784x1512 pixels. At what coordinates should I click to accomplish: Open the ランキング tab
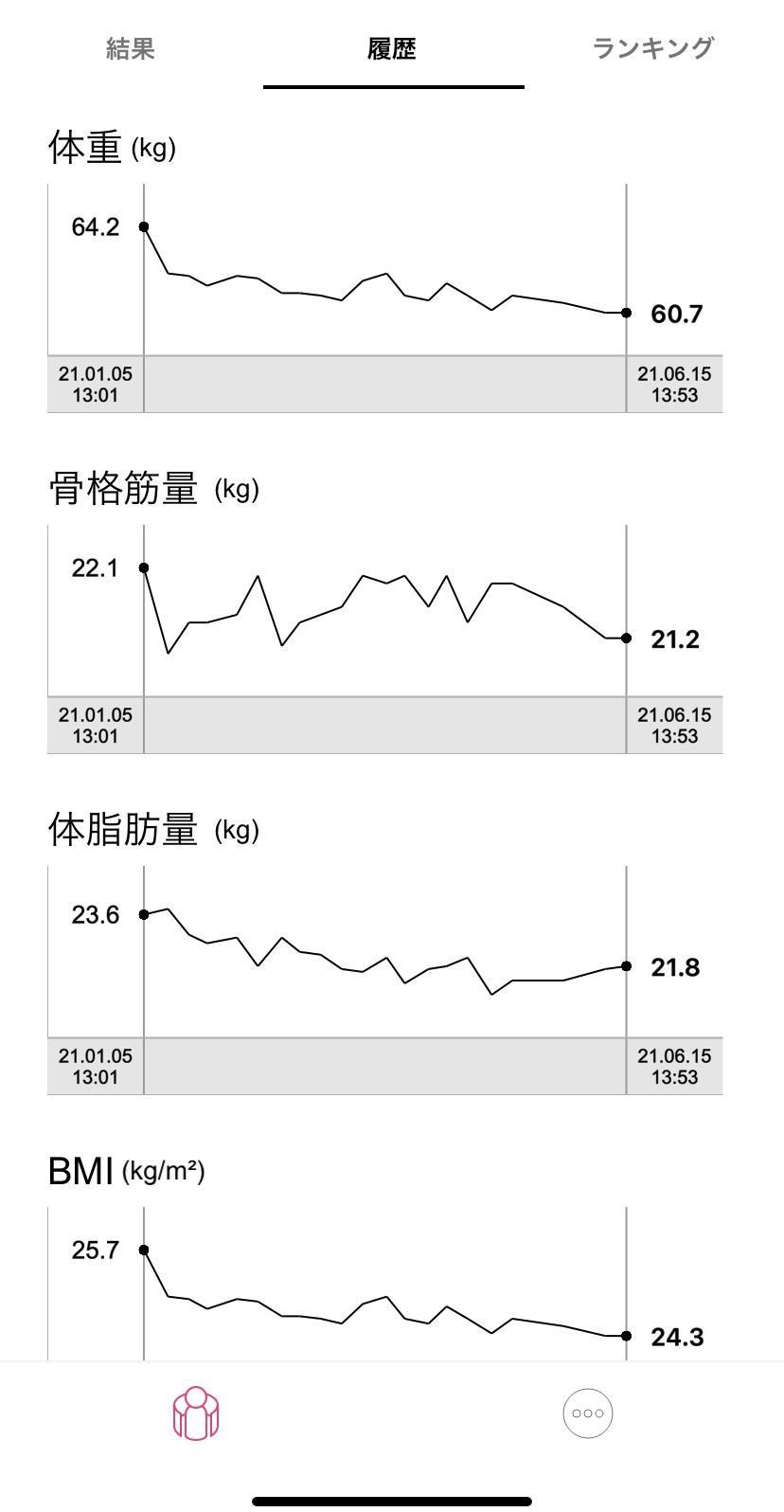(x=652, y=48)
